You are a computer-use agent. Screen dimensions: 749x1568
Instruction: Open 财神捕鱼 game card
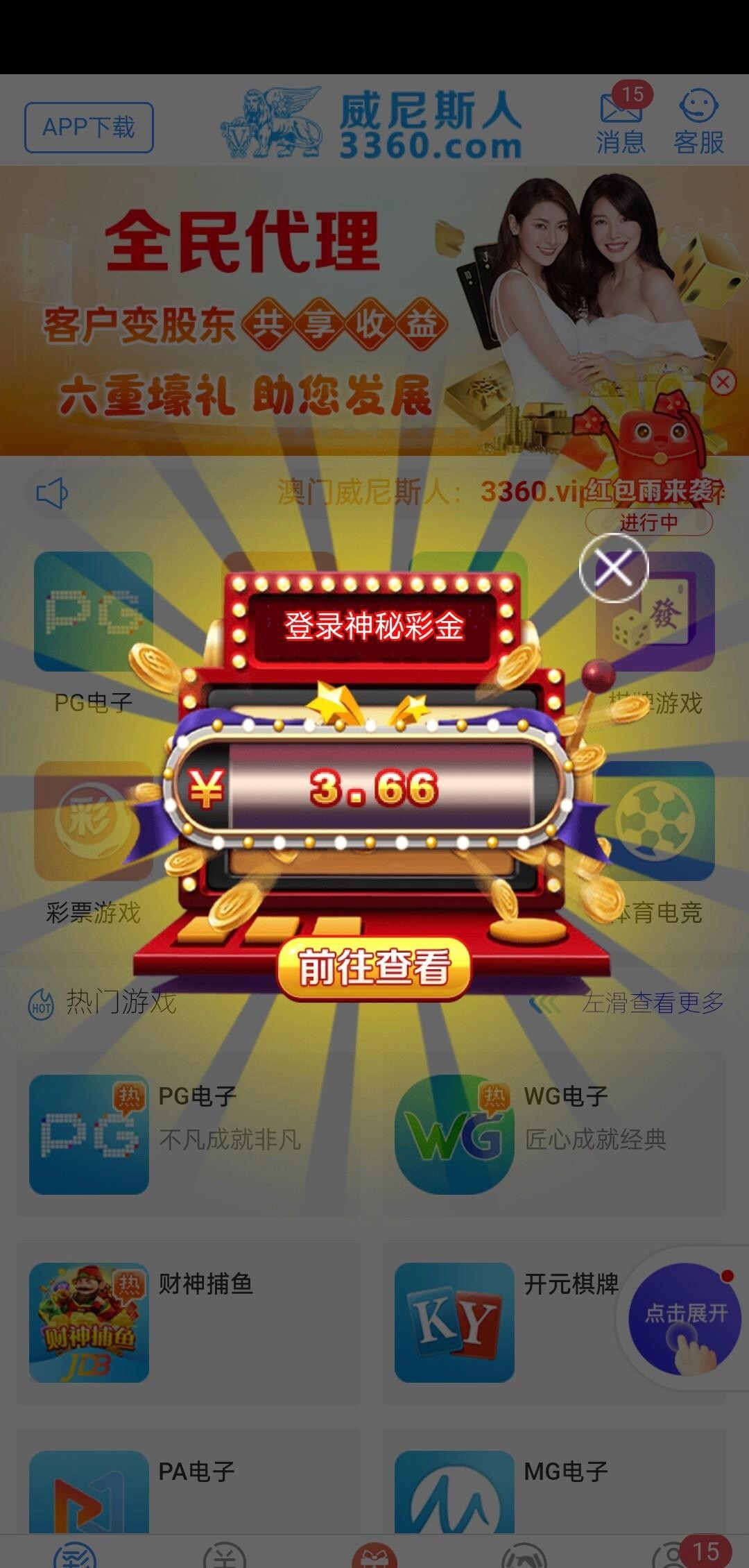pyautogui.click(x=187, y=1322)
